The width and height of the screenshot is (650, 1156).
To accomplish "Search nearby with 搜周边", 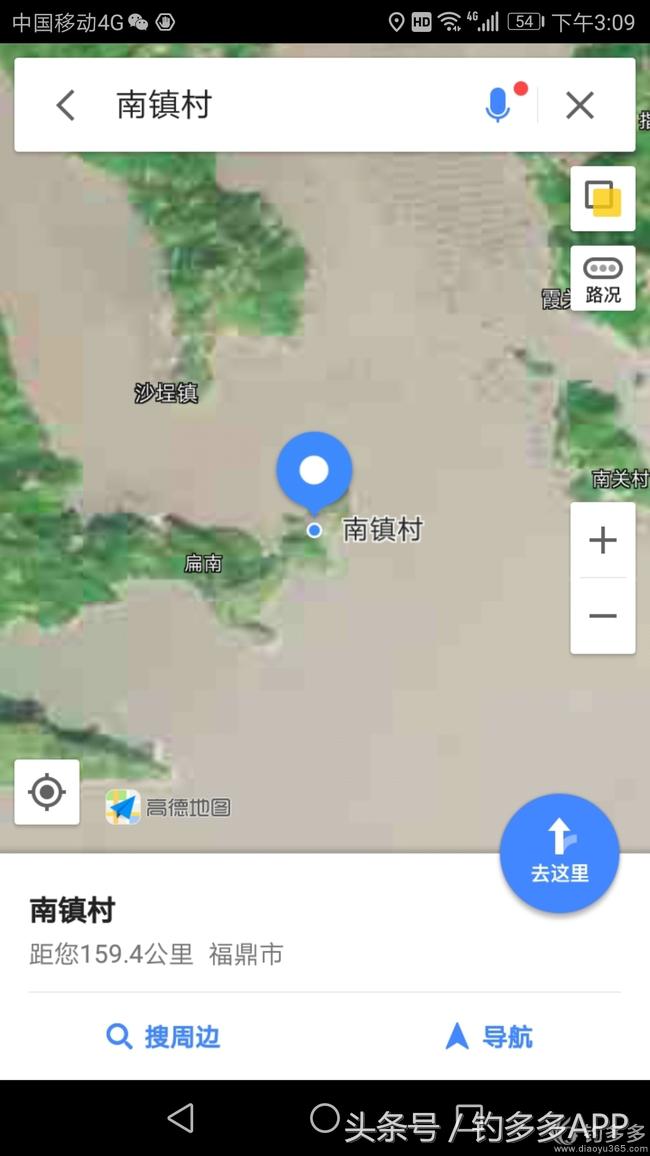I will tap(163, 1037).
